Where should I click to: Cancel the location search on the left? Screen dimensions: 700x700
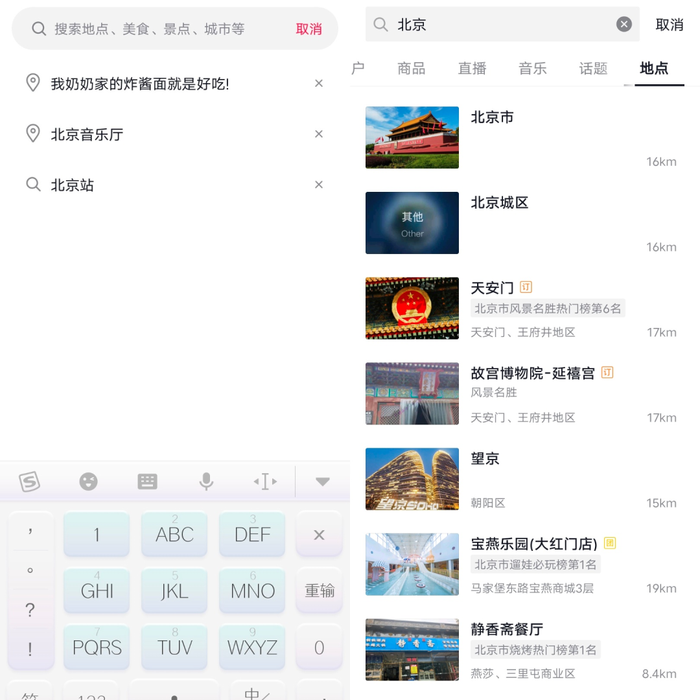(309, 29)
